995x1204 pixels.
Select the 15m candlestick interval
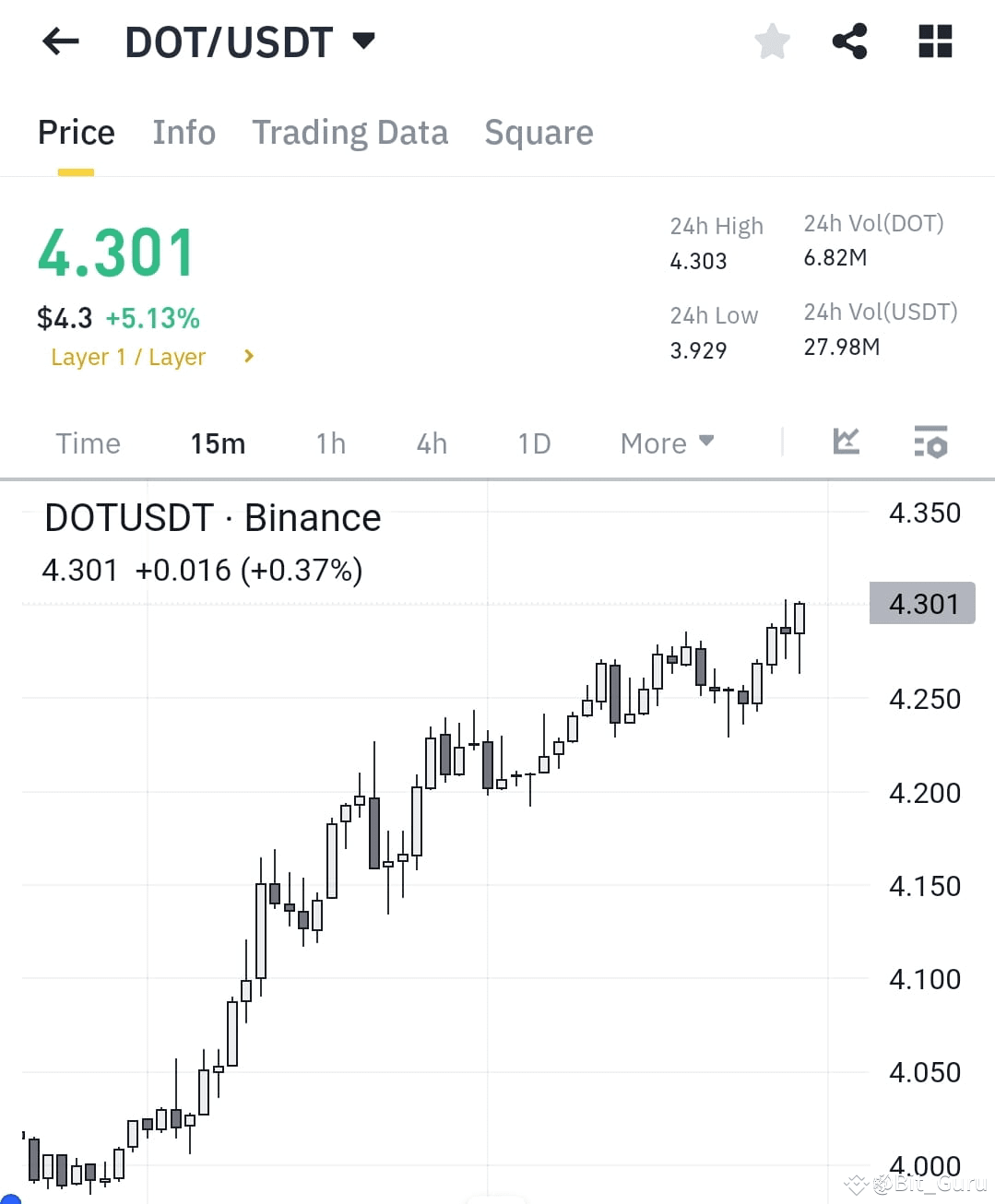[217, 443]
